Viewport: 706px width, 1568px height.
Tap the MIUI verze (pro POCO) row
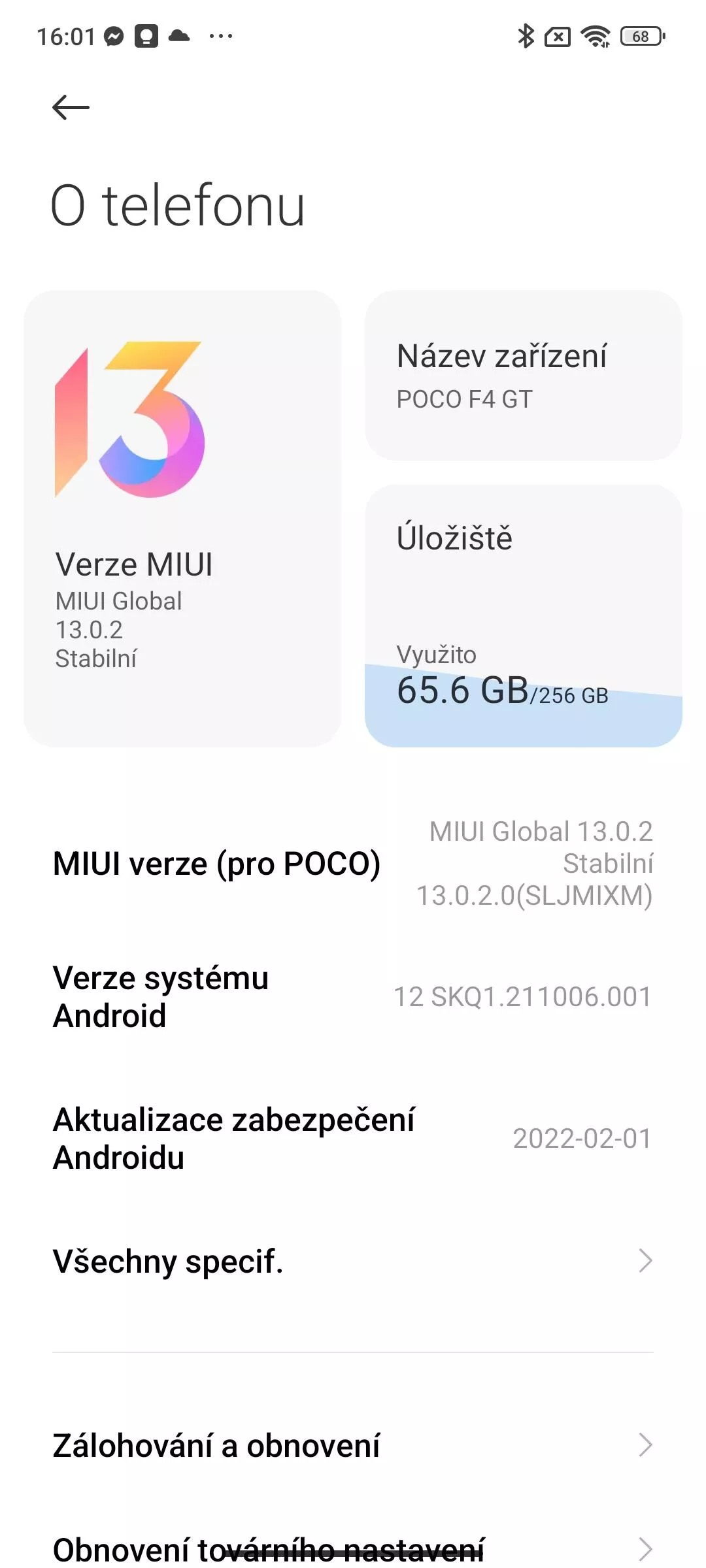coord(353,863)
